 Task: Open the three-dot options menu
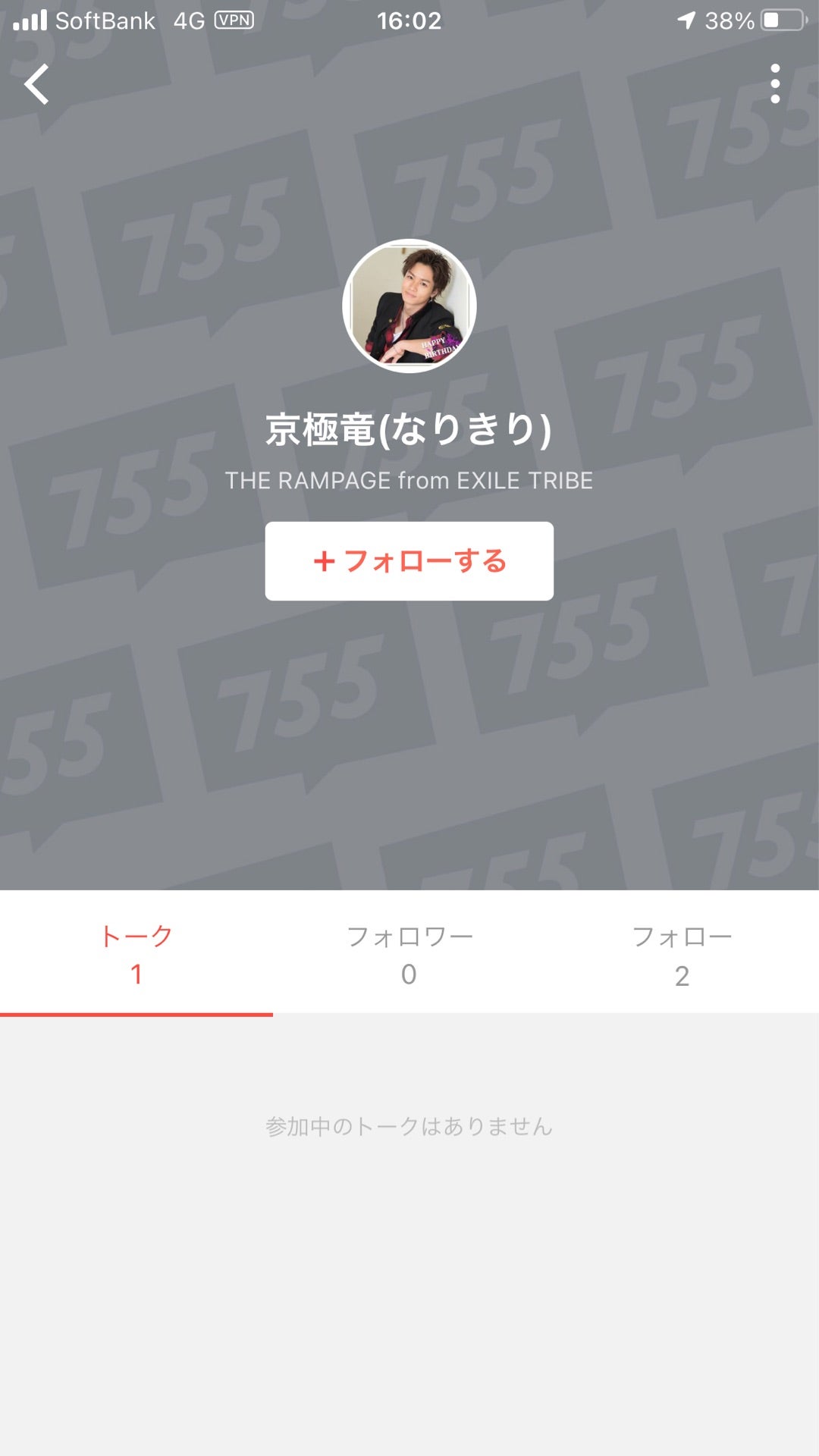tap(775, 84)
